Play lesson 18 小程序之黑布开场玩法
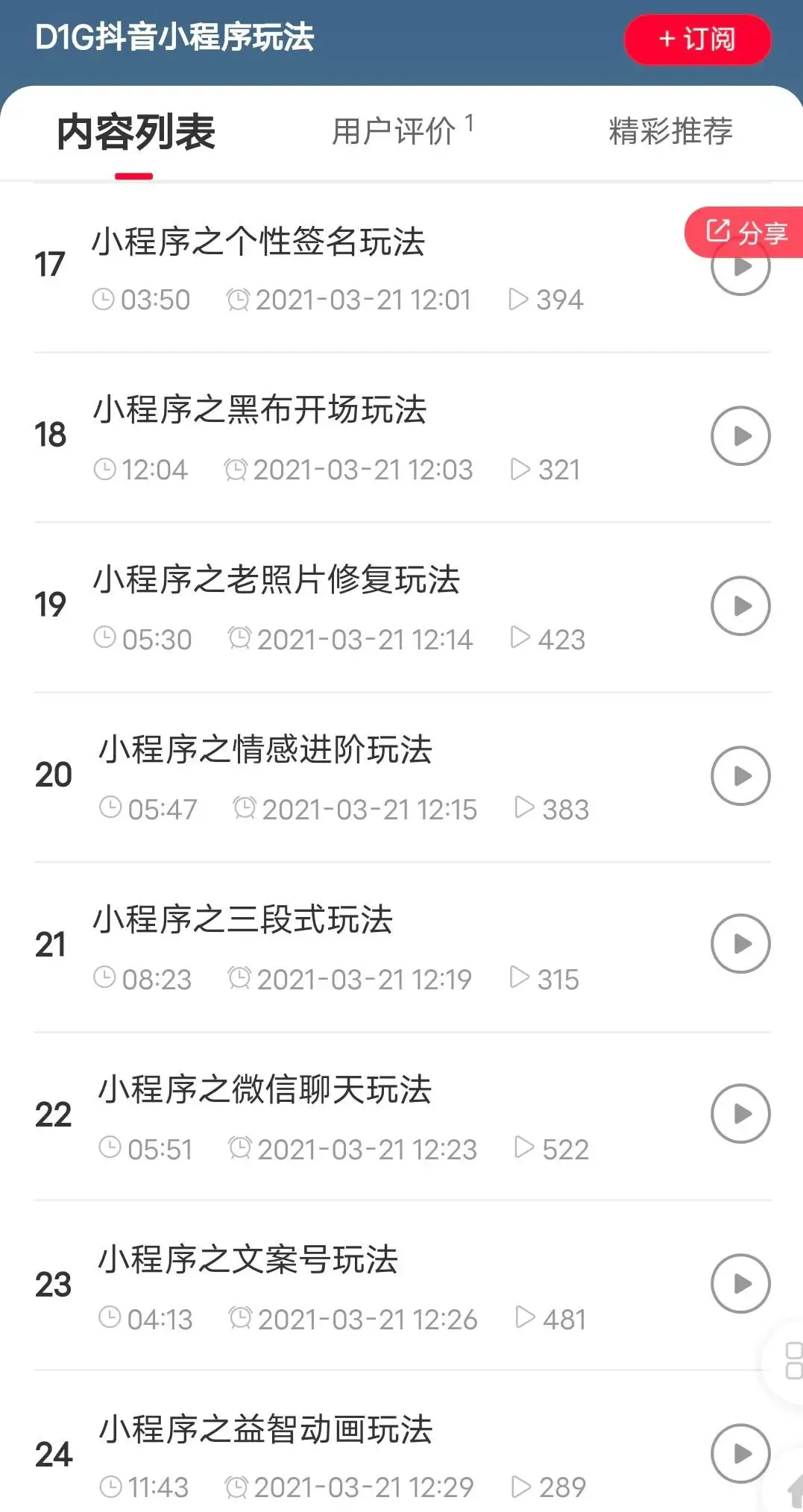Image resolution: width=803 pixels, height=1512 pixels. (x=740, y=436)
